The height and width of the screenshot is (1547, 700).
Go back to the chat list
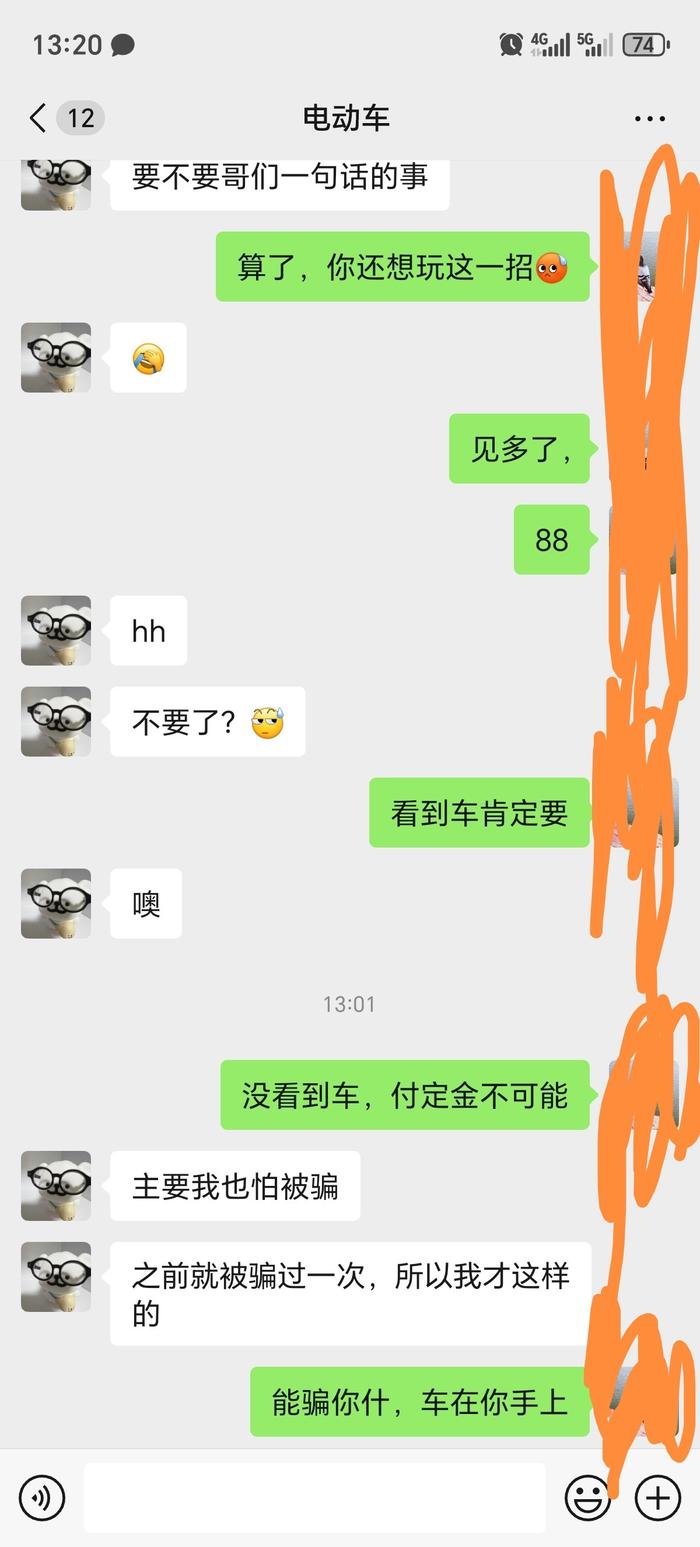click(x=38, y=118)
